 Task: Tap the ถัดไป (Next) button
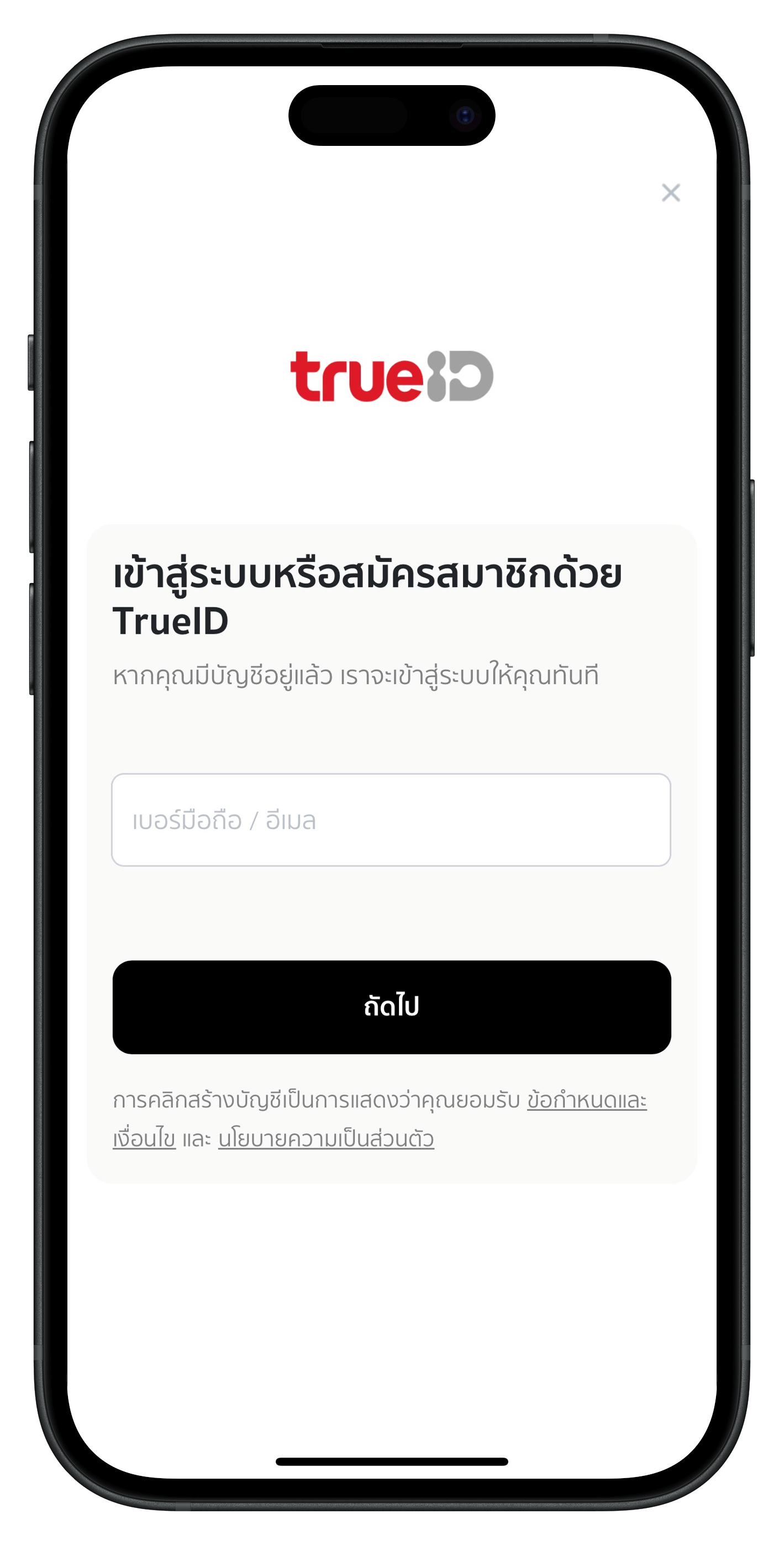[x=391, y=1006]
